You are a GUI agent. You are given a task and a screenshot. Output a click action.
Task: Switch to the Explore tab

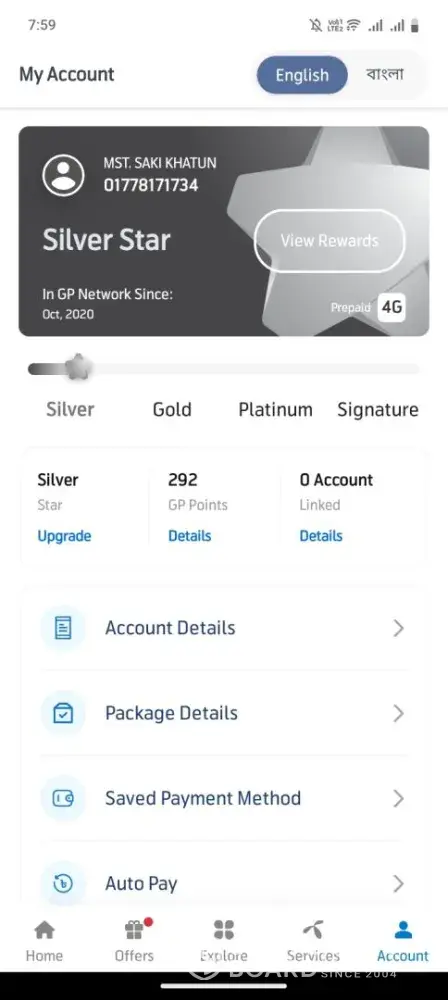coord(223,941)
